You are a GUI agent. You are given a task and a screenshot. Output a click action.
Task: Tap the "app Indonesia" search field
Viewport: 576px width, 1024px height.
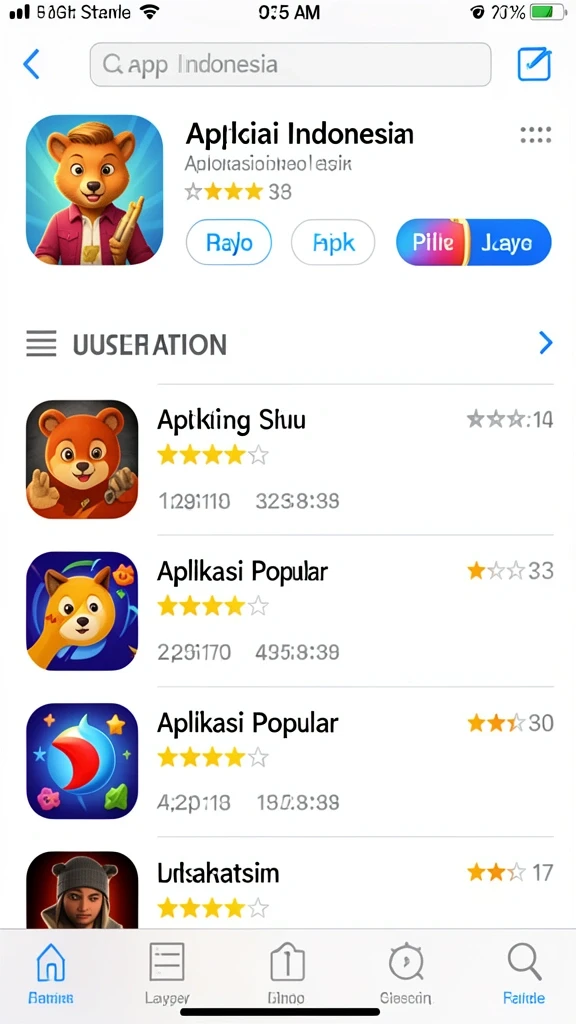point(290,65)
